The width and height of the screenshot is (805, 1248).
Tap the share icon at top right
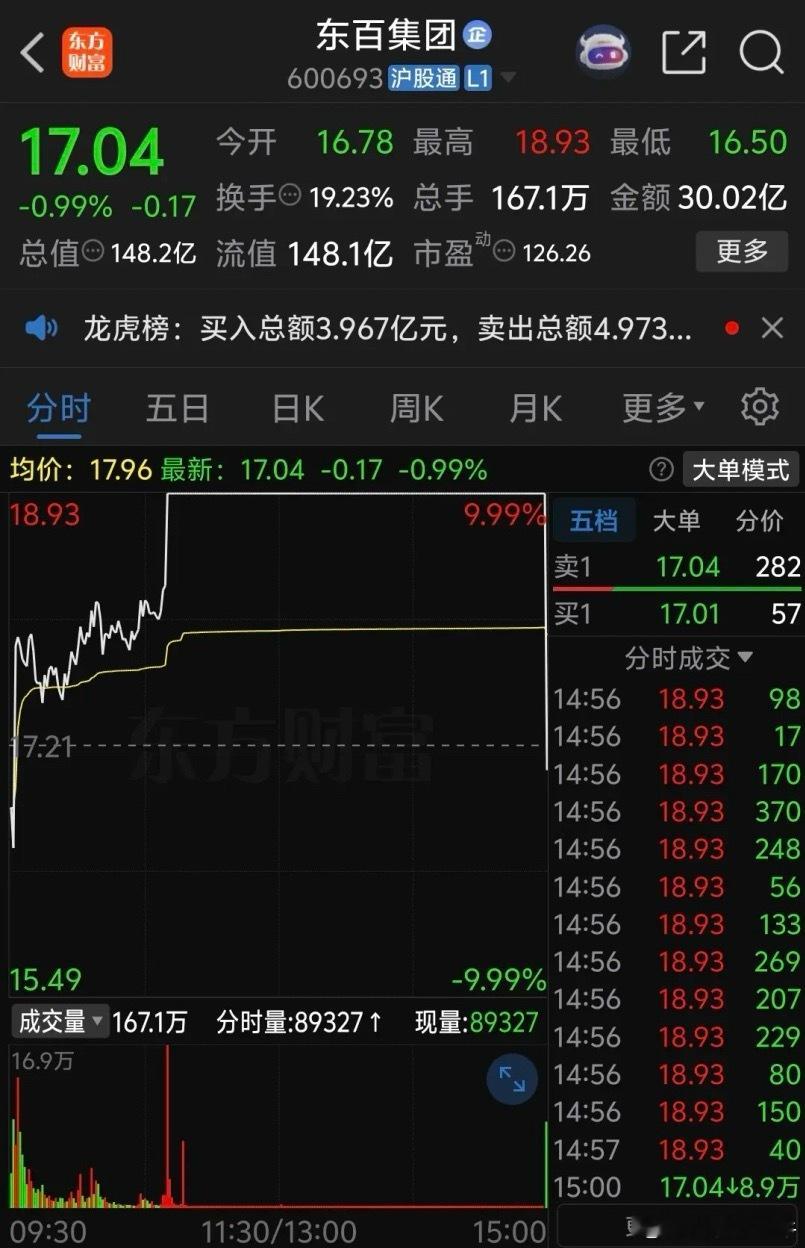pos(684,52)
